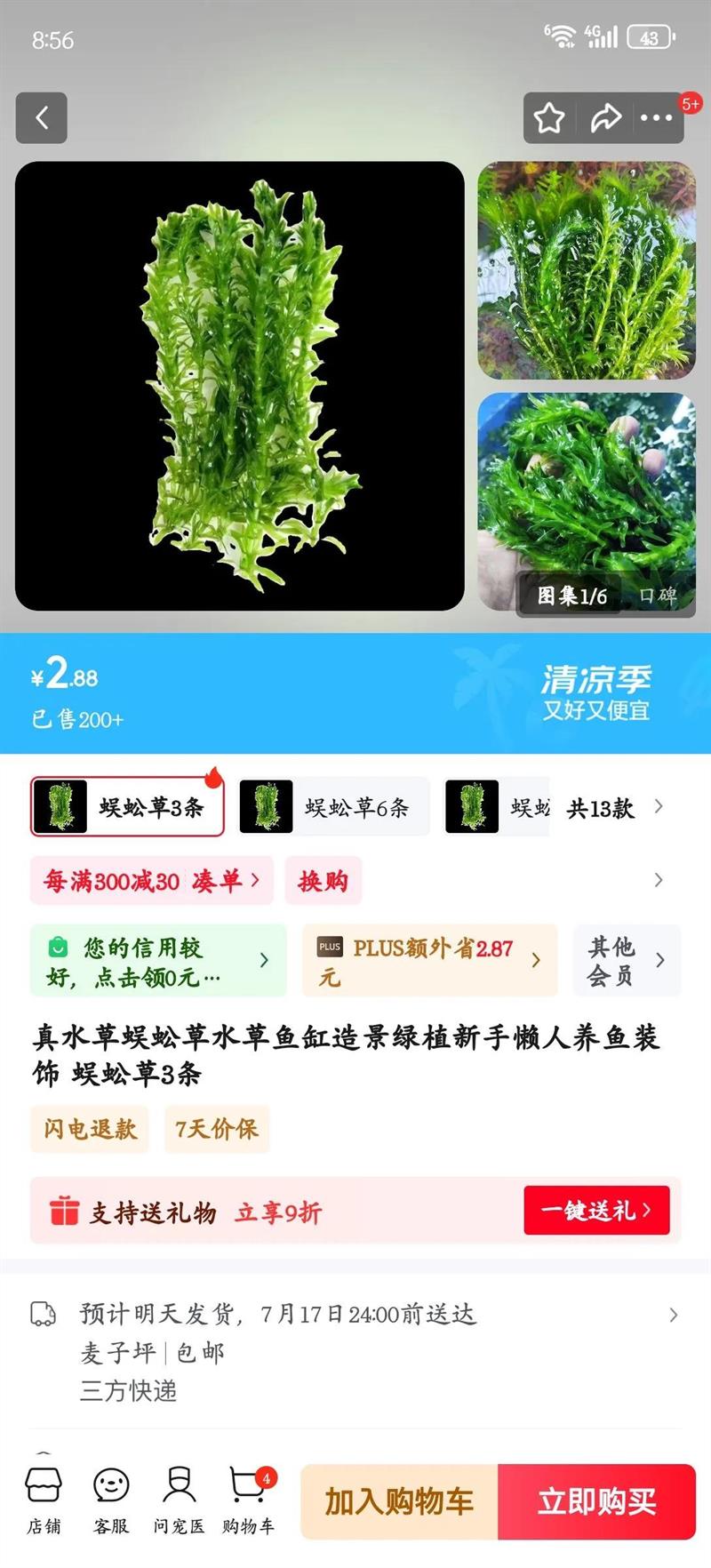Visit the 店铺 store page
The image size is (711, 1568).
click(x=44, y=1500)
